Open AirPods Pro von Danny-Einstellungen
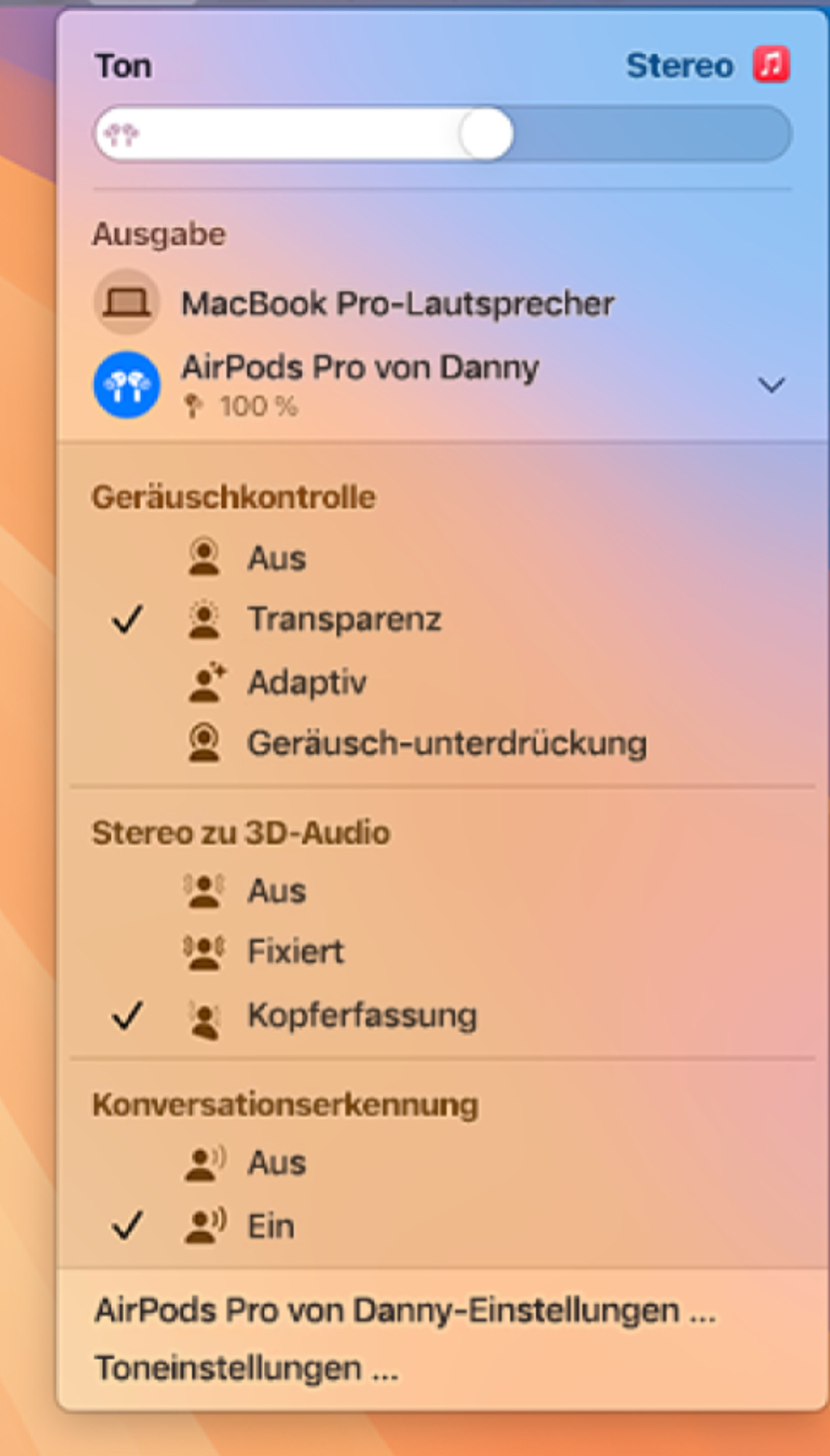Image resolution: width=830 pixels, height=1456 pixels. [405, 1311]
